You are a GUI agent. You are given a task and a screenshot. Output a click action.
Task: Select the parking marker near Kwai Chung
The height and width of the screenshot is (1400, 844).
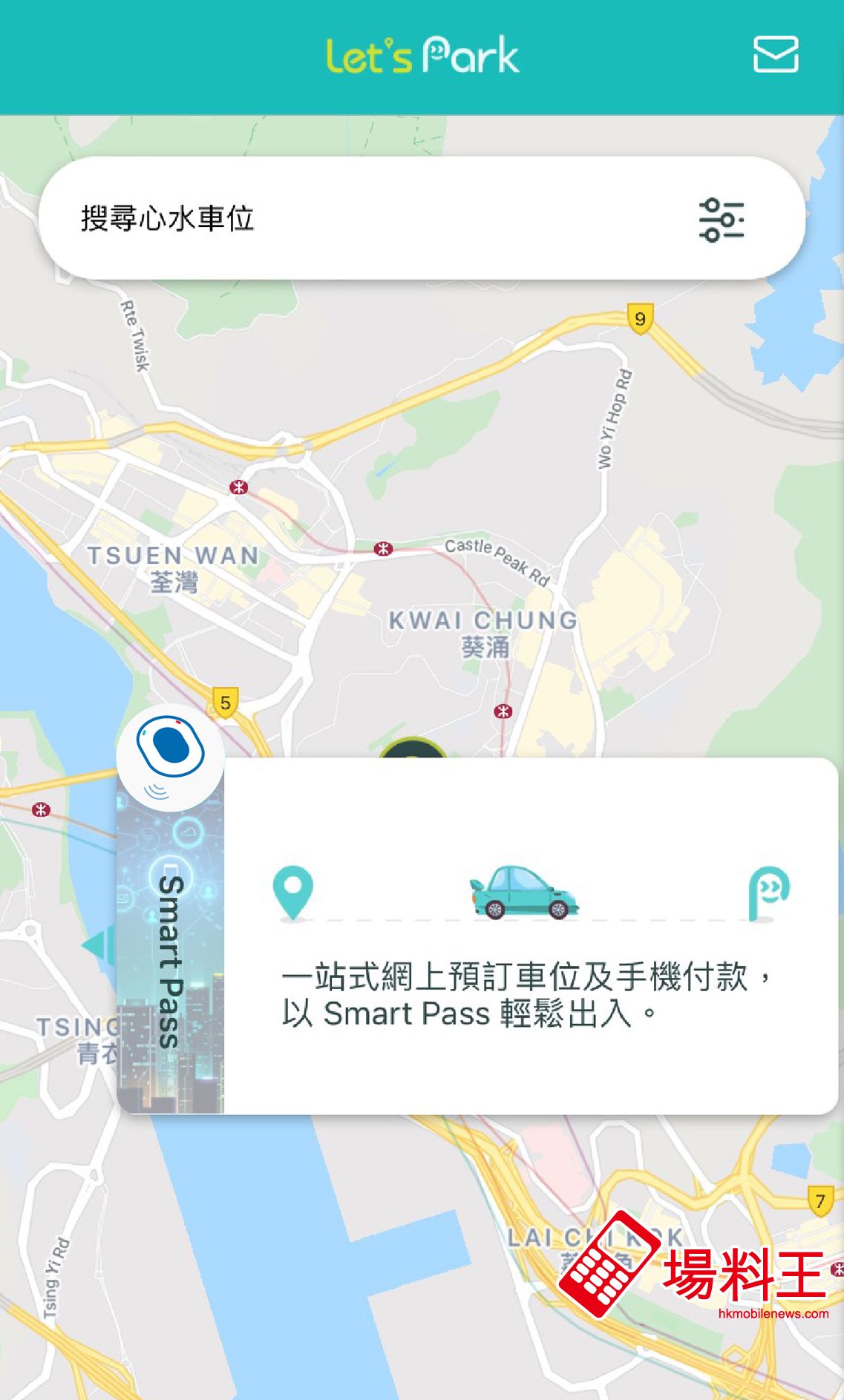[413, 748]
